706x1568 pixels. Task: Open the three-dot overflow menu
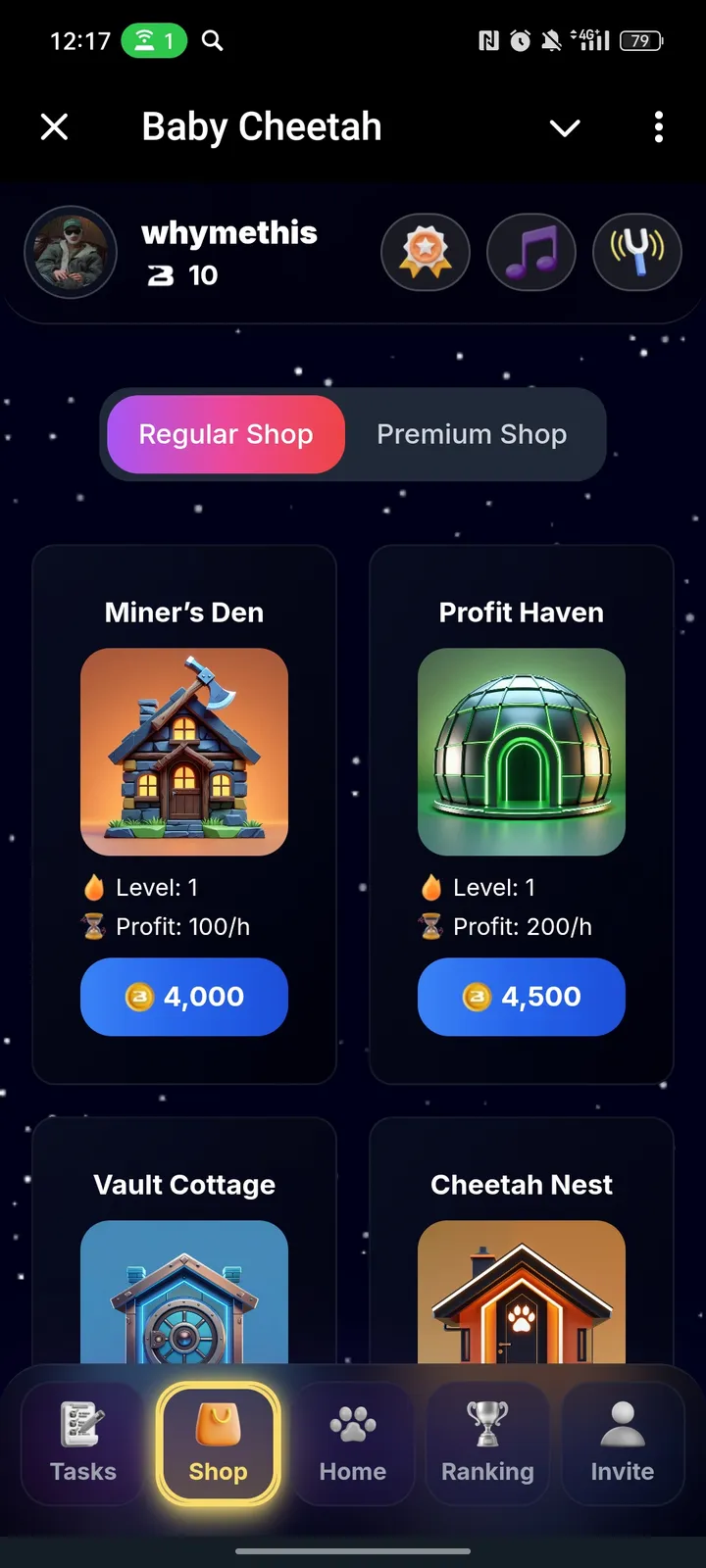pyautogui.click(x=658, y=126)
